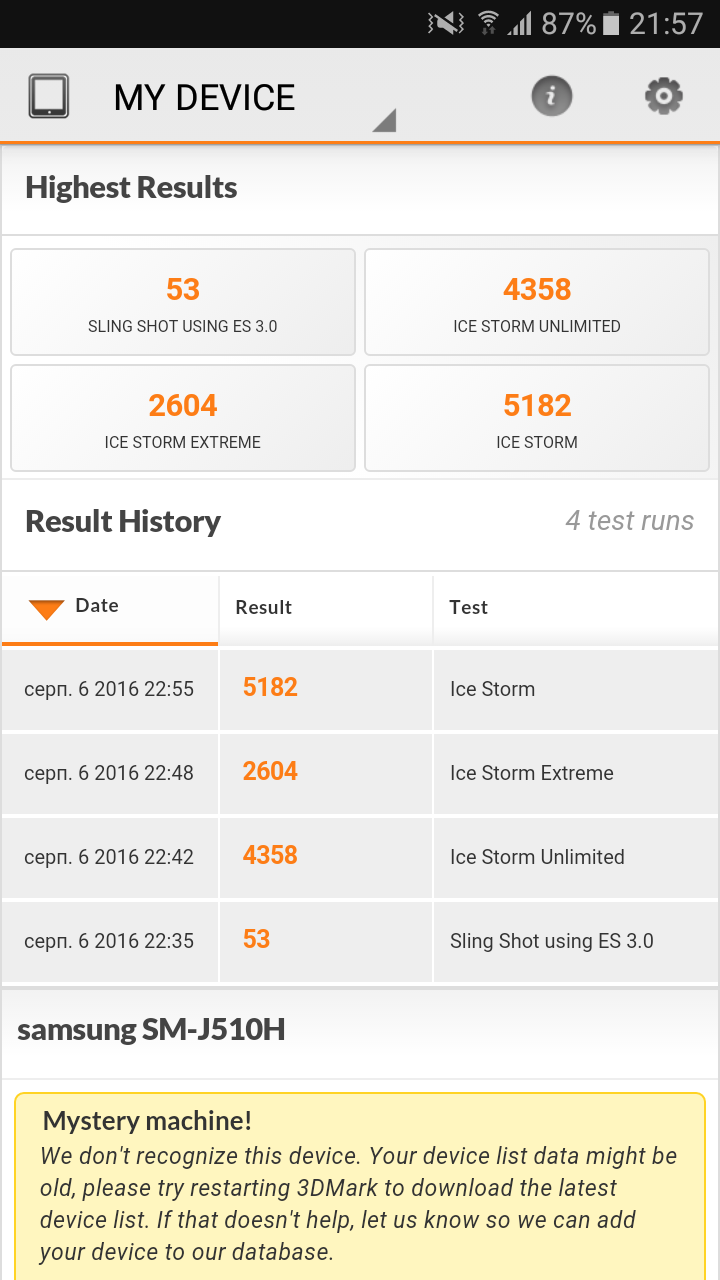Open the Ice Storm run from 22:55
This screenshot has height=1280, width=720.
click(x=360, y=689)
